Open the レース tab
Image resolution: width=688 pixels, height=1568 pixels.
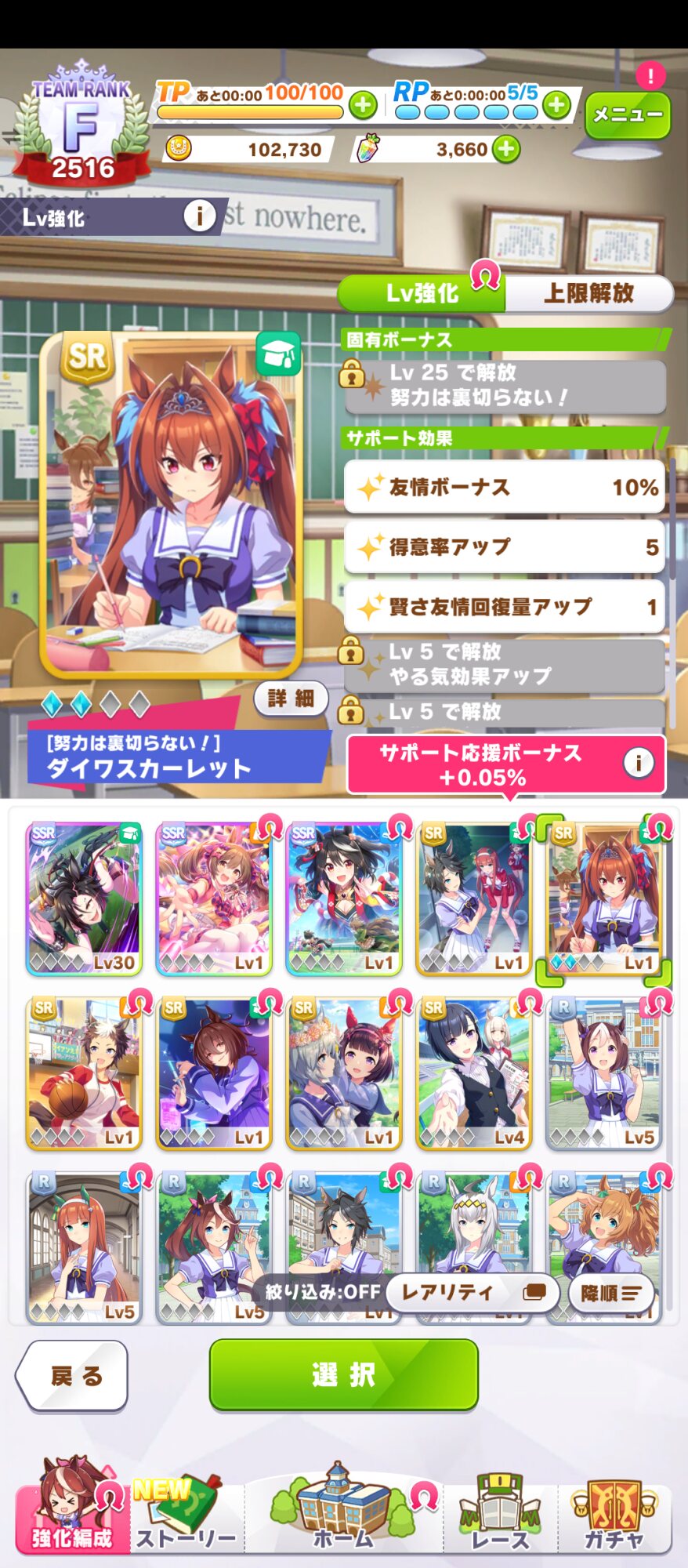click(x=499, y=1513)
